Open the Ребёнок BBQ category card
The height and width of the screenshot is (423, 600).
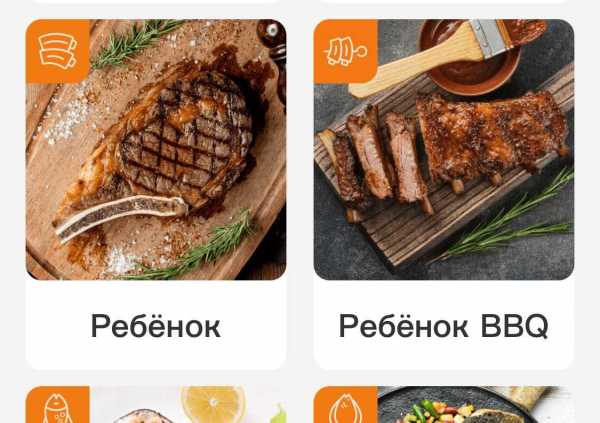443,195
